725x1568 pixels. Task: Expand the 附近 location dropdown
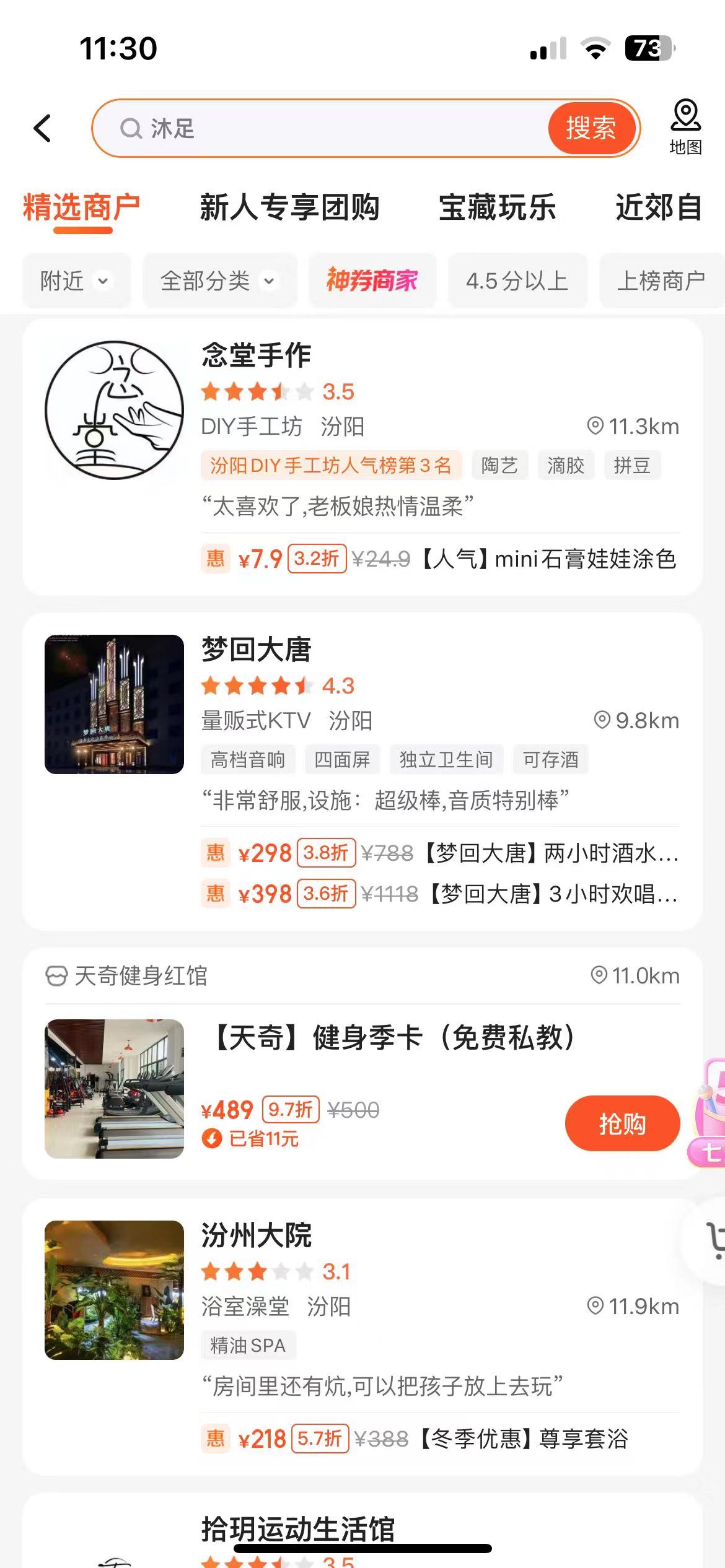pyautogui.click(x=76, y=281)
